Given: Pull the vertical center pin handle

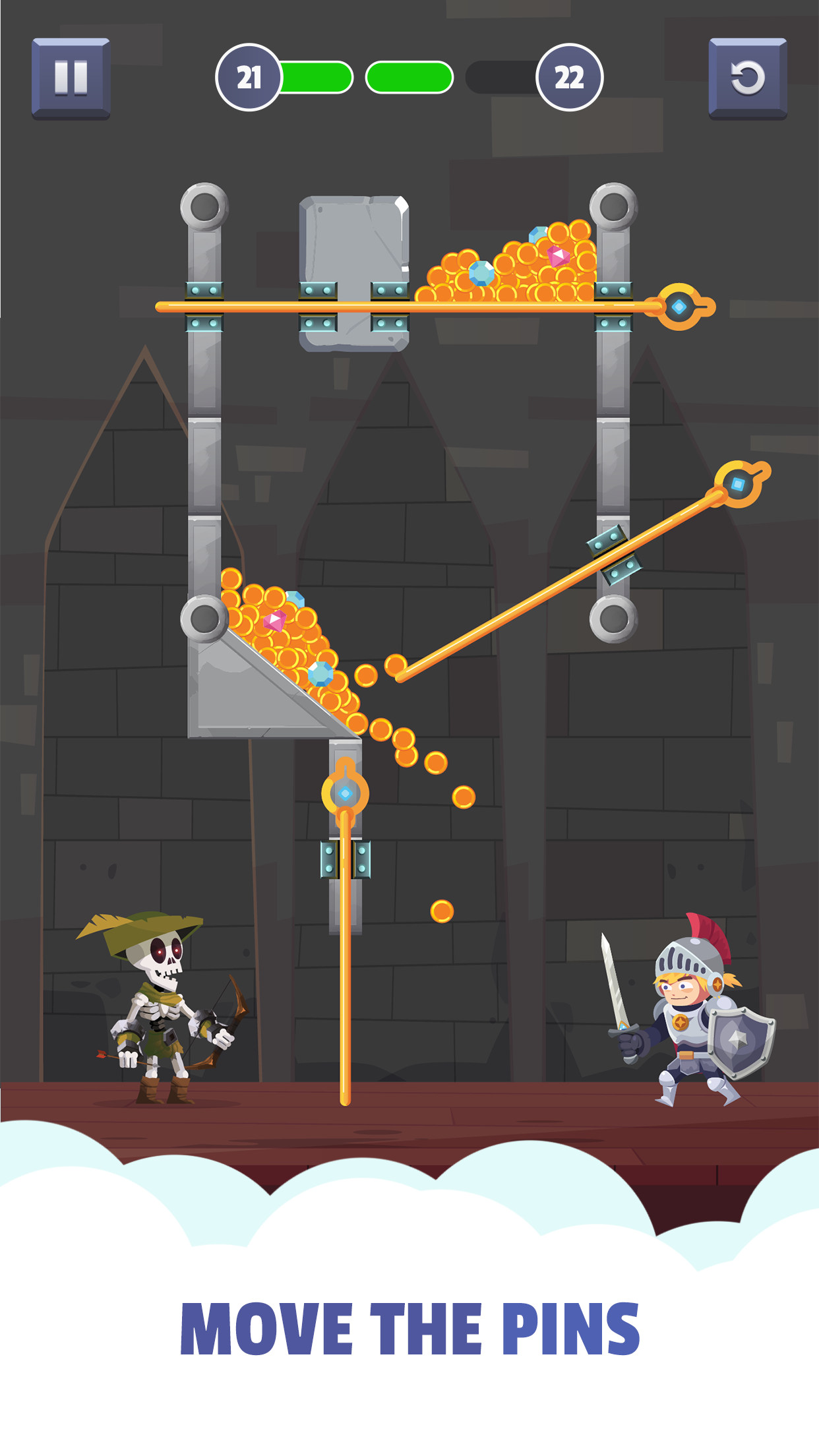Looking at the screenshot, I should tap(345, 793).
